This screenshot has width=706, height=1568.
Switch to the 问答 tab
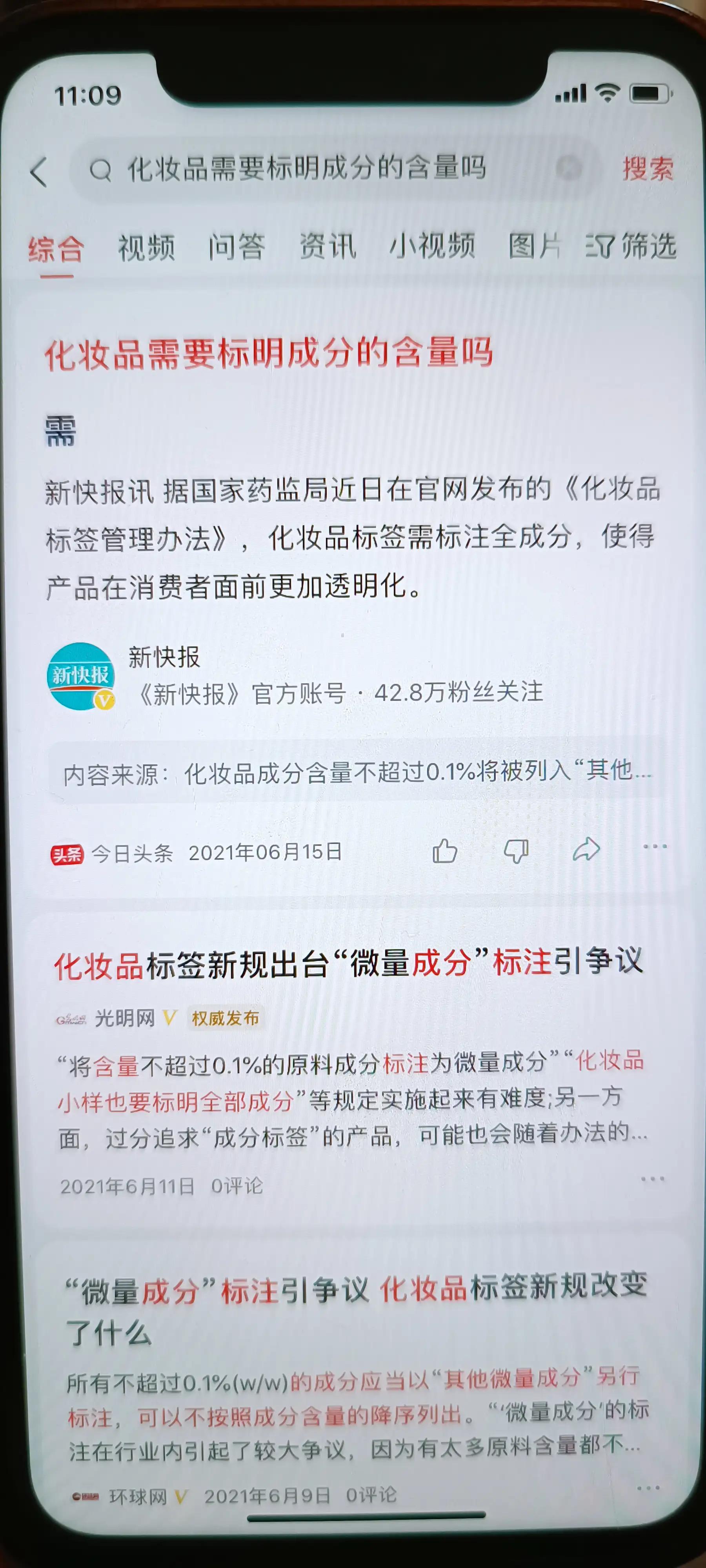pos(237,247)
